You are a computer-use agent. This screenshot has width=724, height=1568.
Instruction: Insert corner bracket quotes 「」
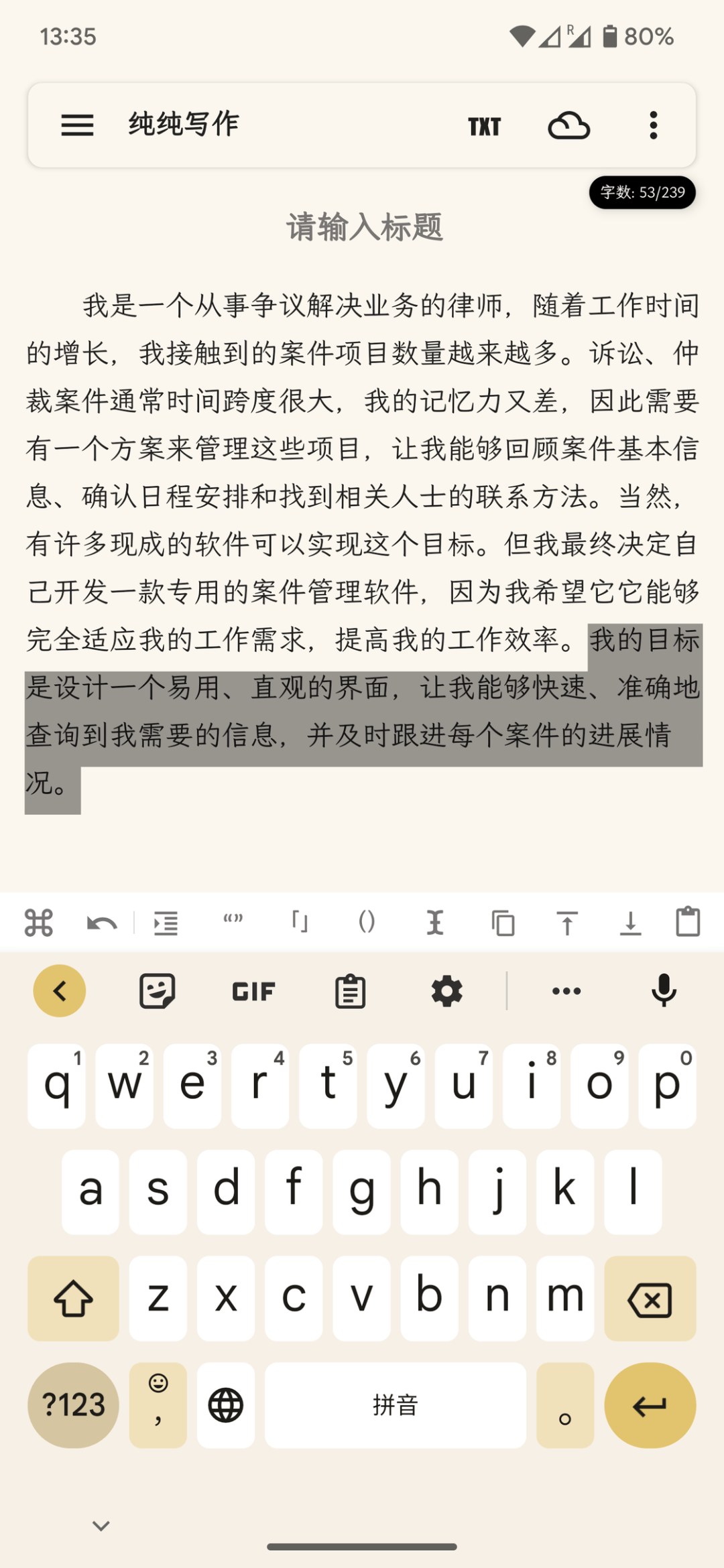[300, 922]
